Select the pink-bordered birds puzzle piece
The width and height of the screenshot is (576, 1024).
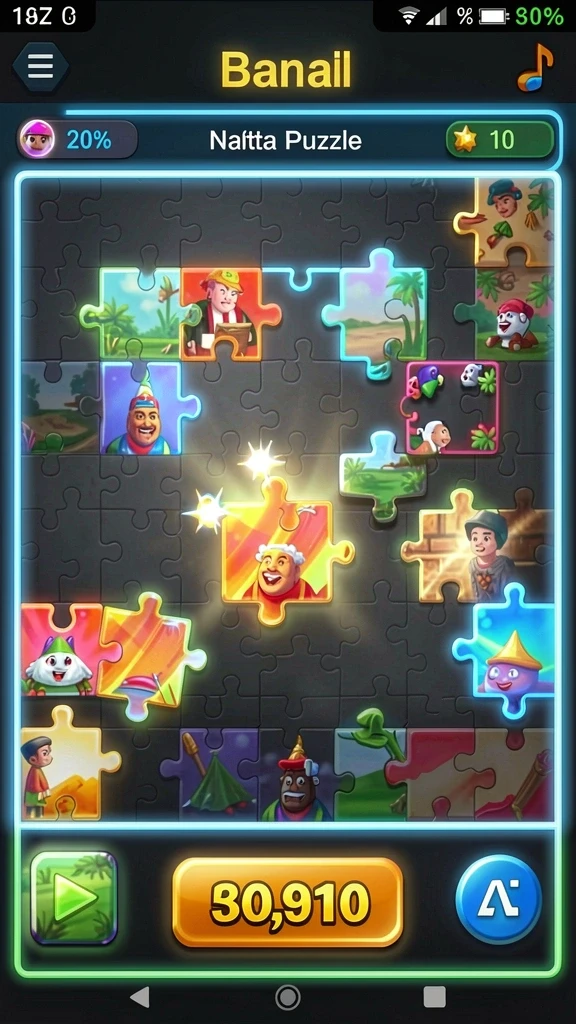(x=451, y=408)
